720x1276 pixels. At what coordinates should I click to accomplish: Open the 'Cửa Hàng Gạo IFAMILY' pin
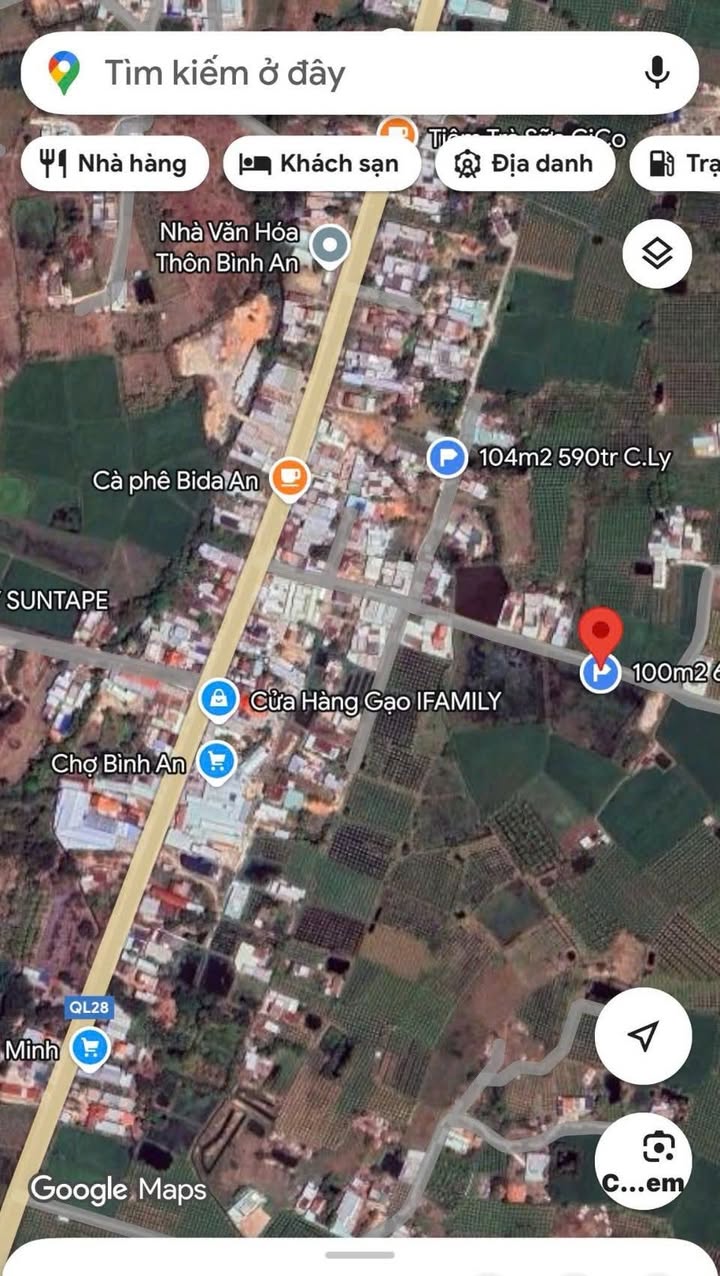(218, 700)
